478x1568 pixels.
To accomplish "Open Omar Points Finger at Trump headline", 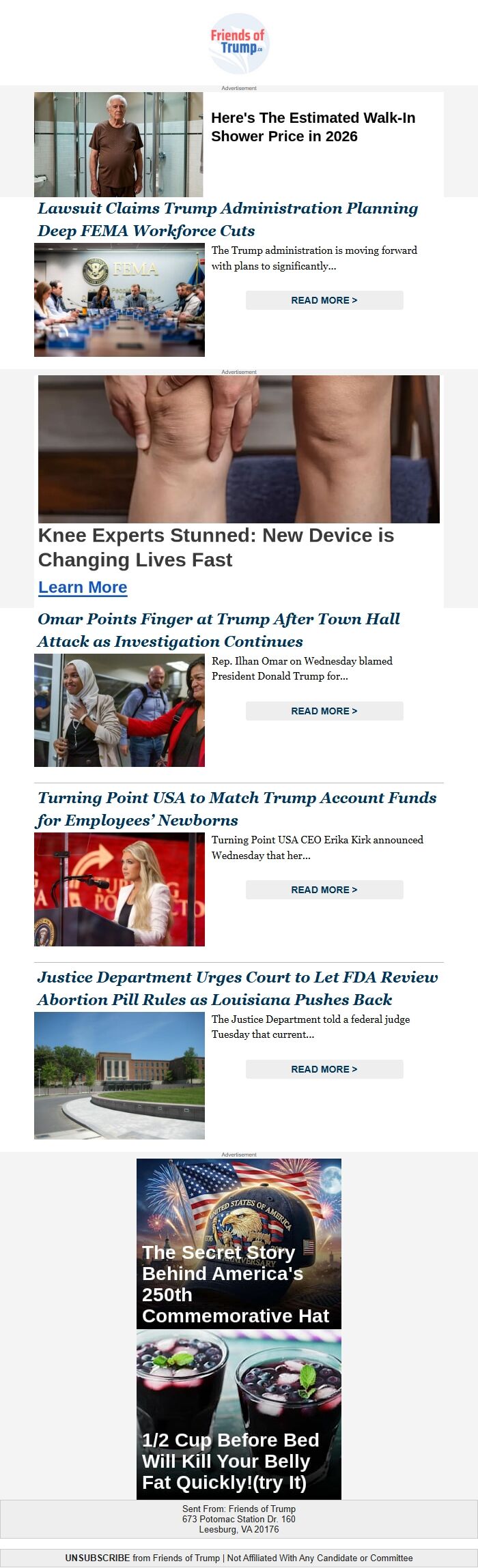I will pos(219,630).
